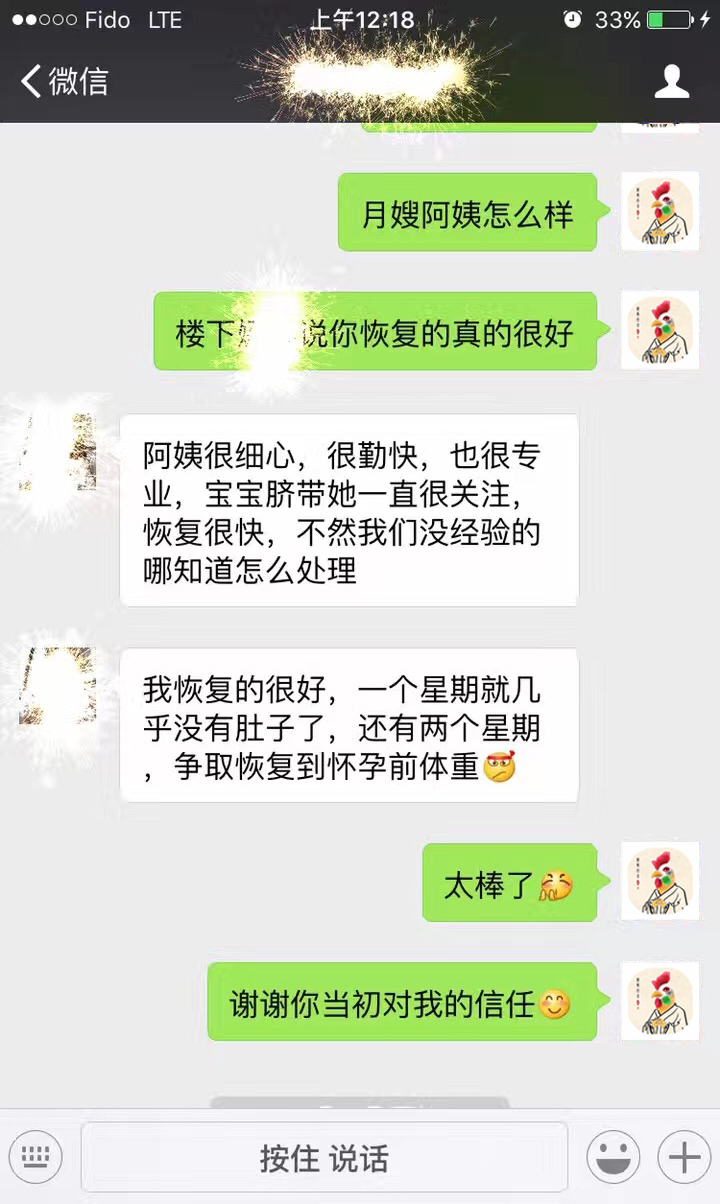Open the plus attachment menu
The image size is (720, 1204).
pyautogui.click(x=684, y=1158)
